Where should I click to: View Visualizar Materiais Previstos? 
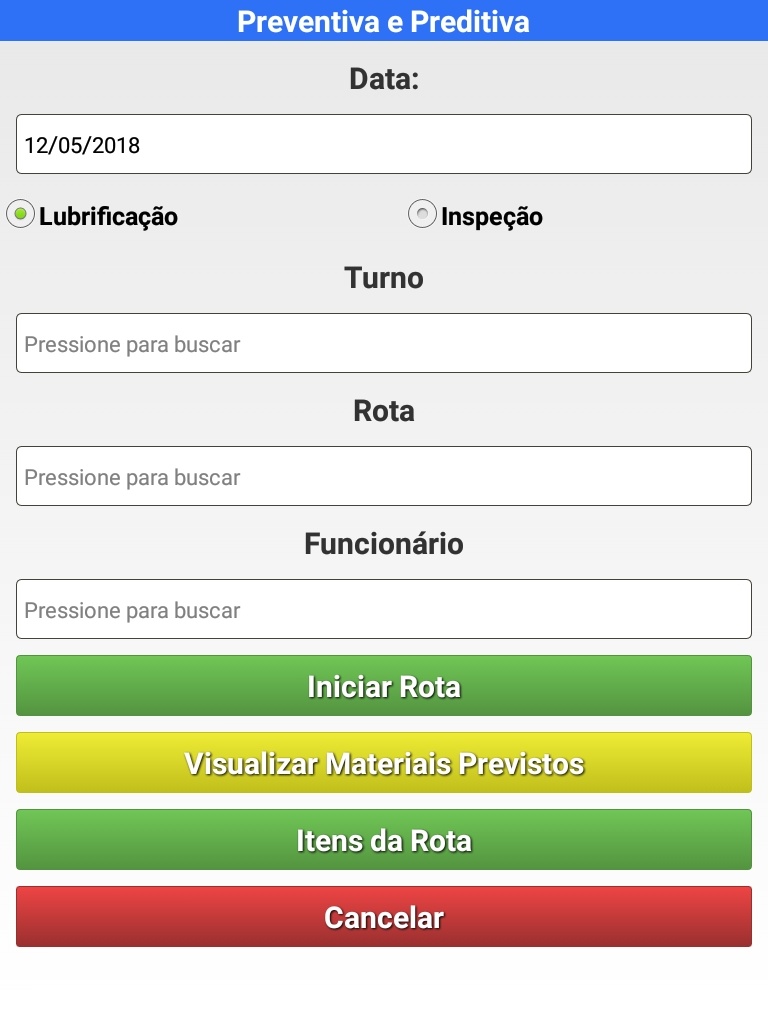coord(384,763)
